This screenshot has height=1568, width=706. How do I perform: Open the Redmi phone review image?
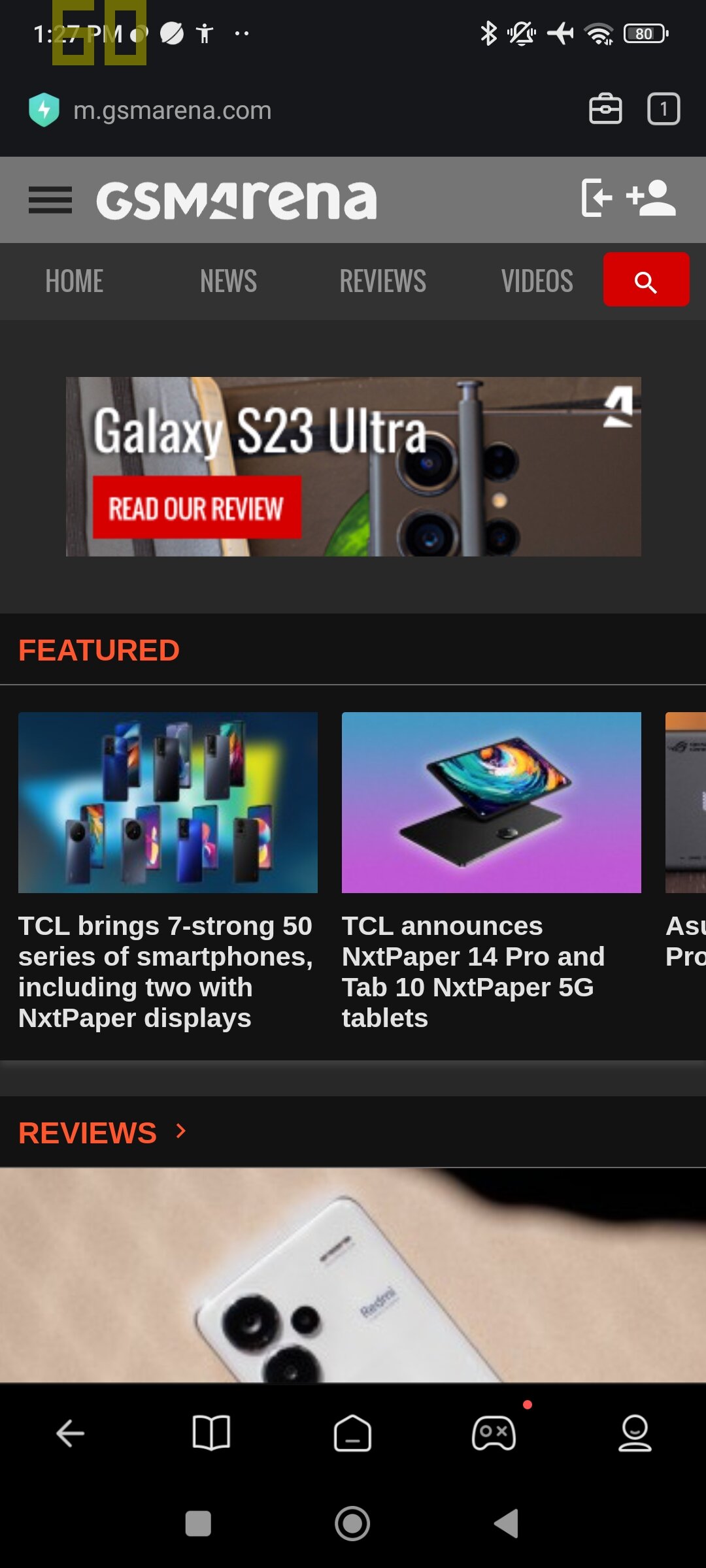pyautogui.click(x=353, y=1275)
